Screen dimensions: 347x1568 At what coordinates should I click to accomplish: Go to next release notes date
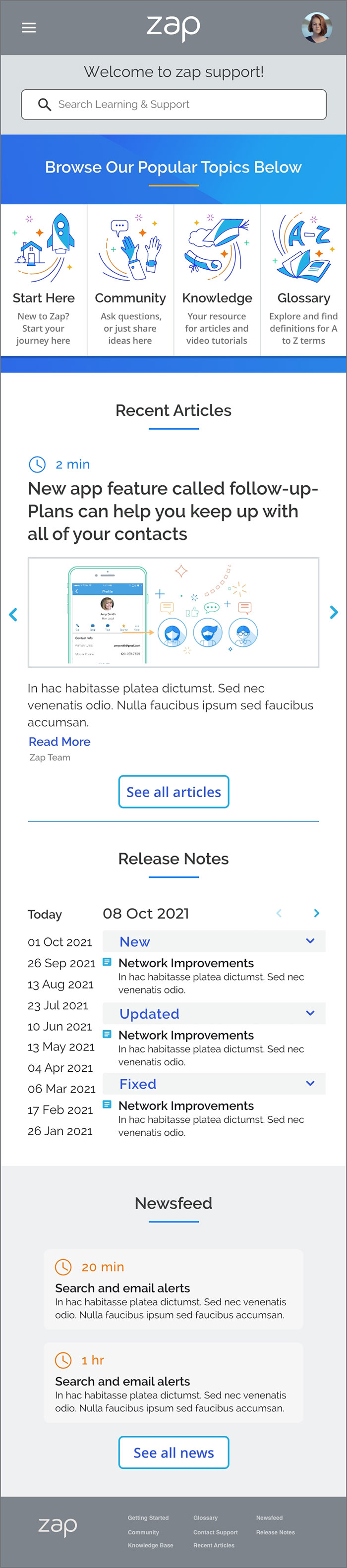coord(316,913)
